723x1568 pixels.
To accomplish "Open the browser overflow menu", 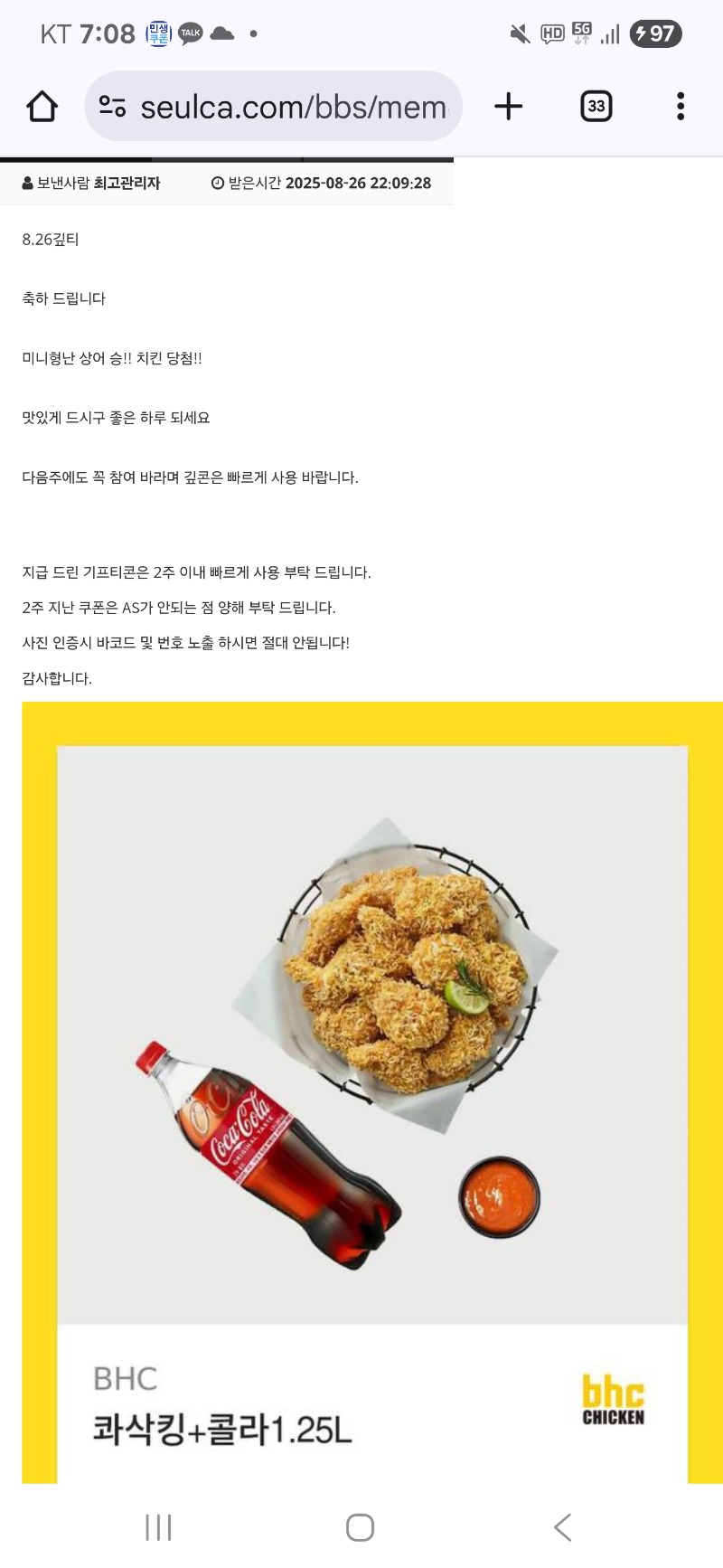I will 681,107.
